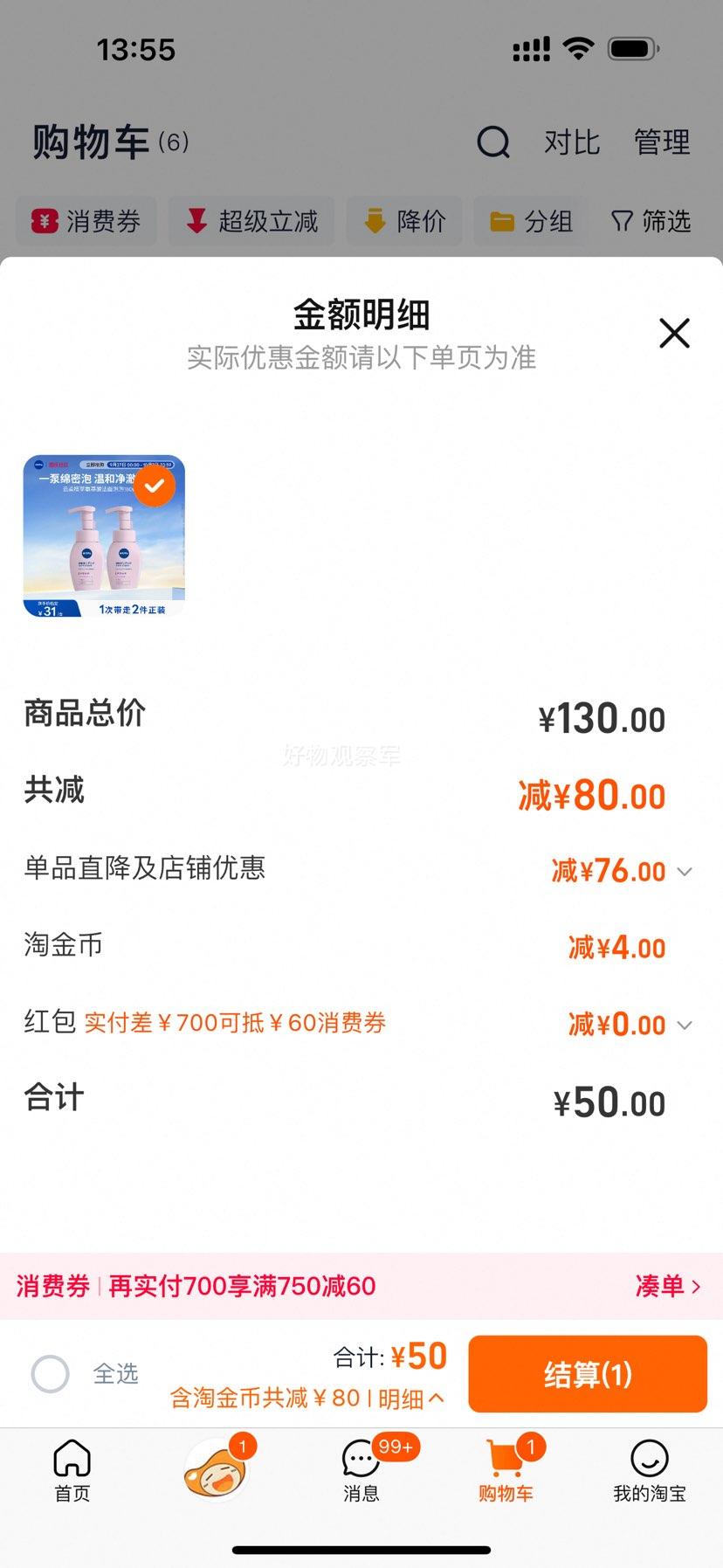Tap 结算(1) to check out

click(587, 1374)
